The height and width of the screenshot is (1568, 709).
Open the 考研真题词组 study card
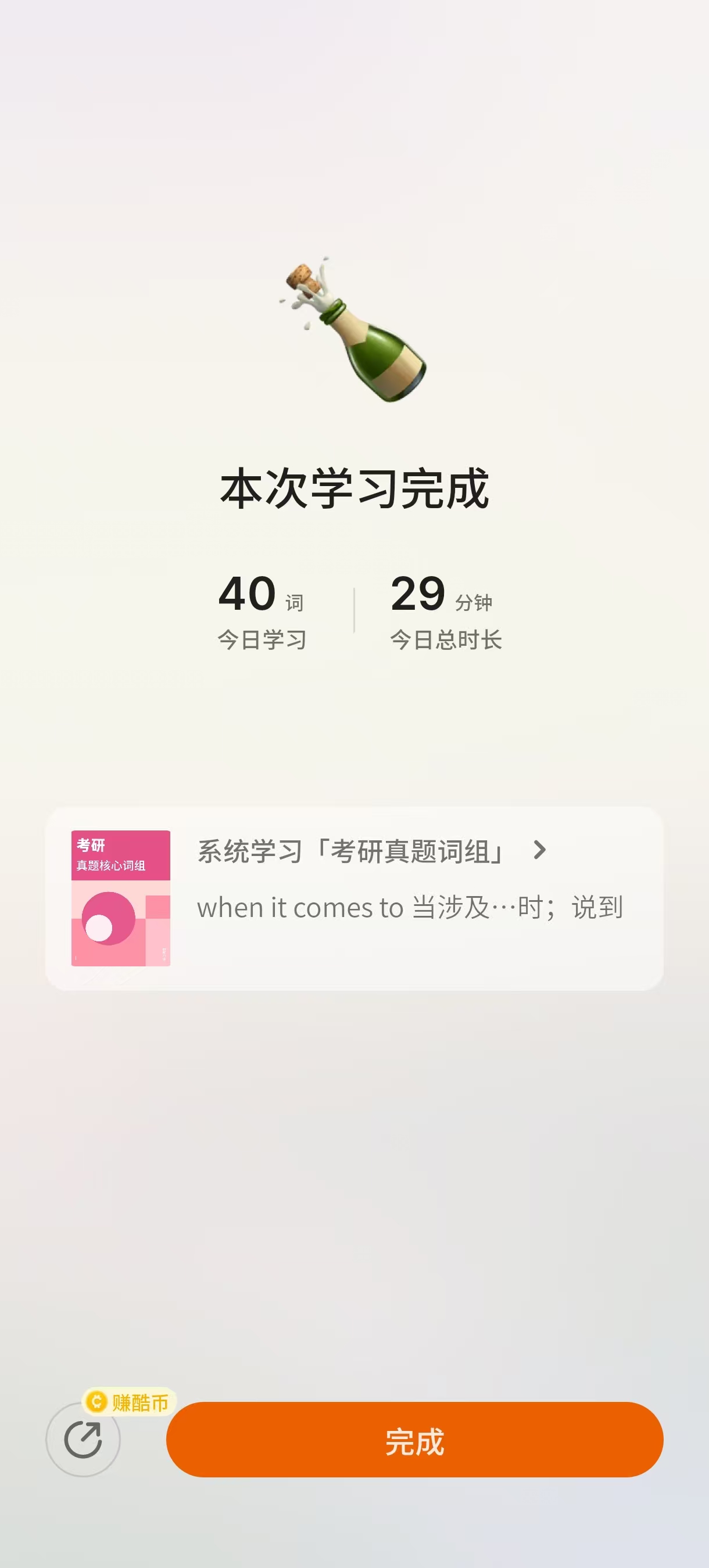(354, 898)
